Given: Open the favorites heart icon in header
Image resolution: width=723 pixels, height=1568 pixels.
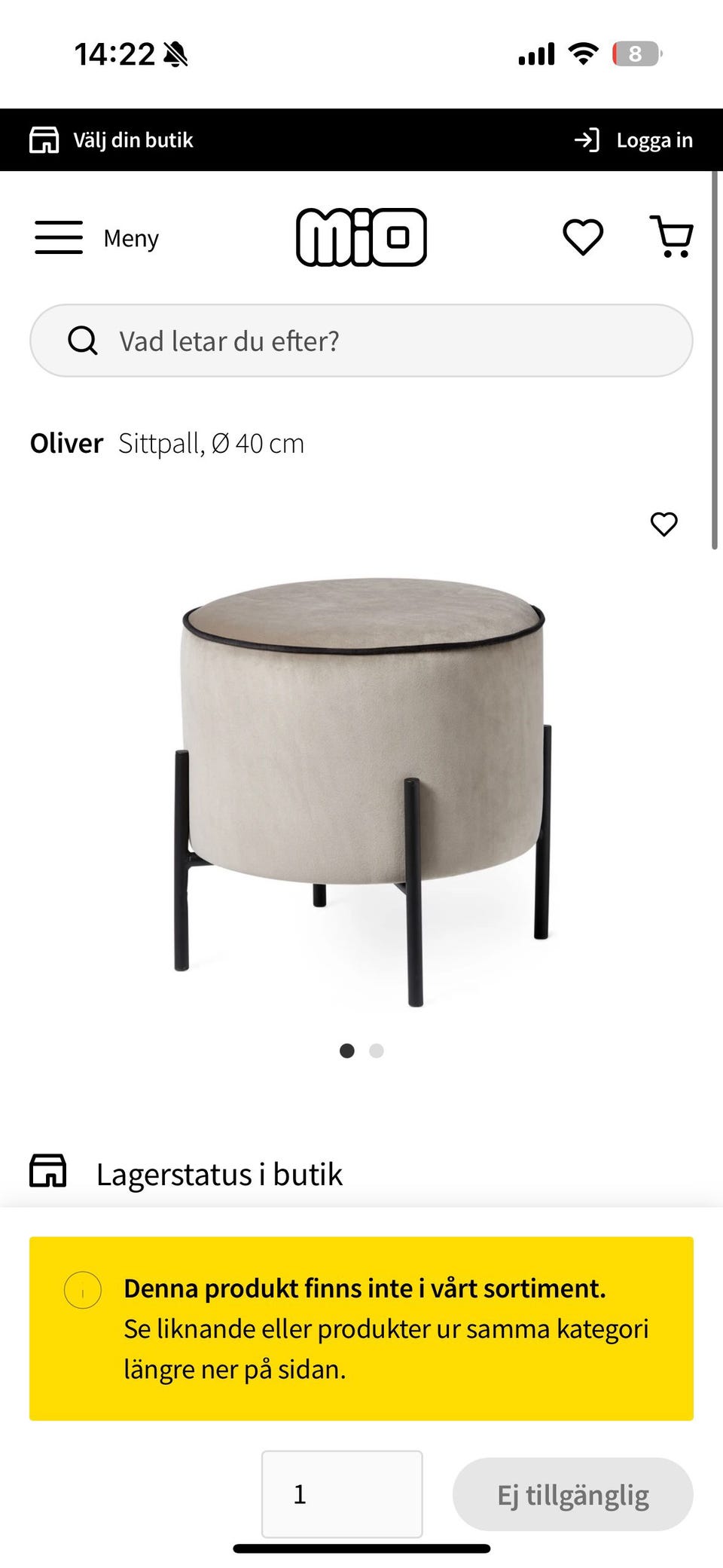Looking at the screenshot, I should (582, 237).
